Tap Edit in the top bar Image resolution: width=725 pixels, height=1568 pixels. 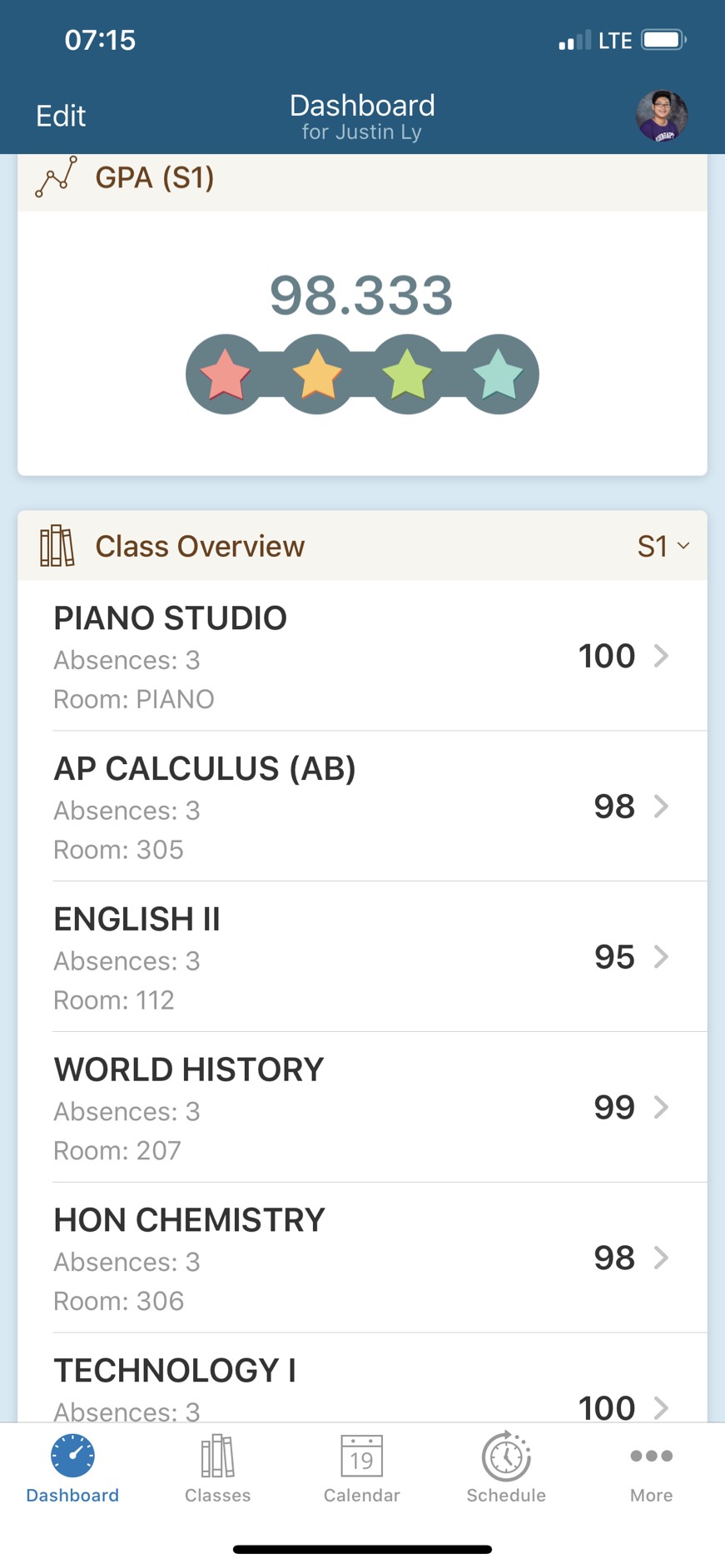[61, 116]
